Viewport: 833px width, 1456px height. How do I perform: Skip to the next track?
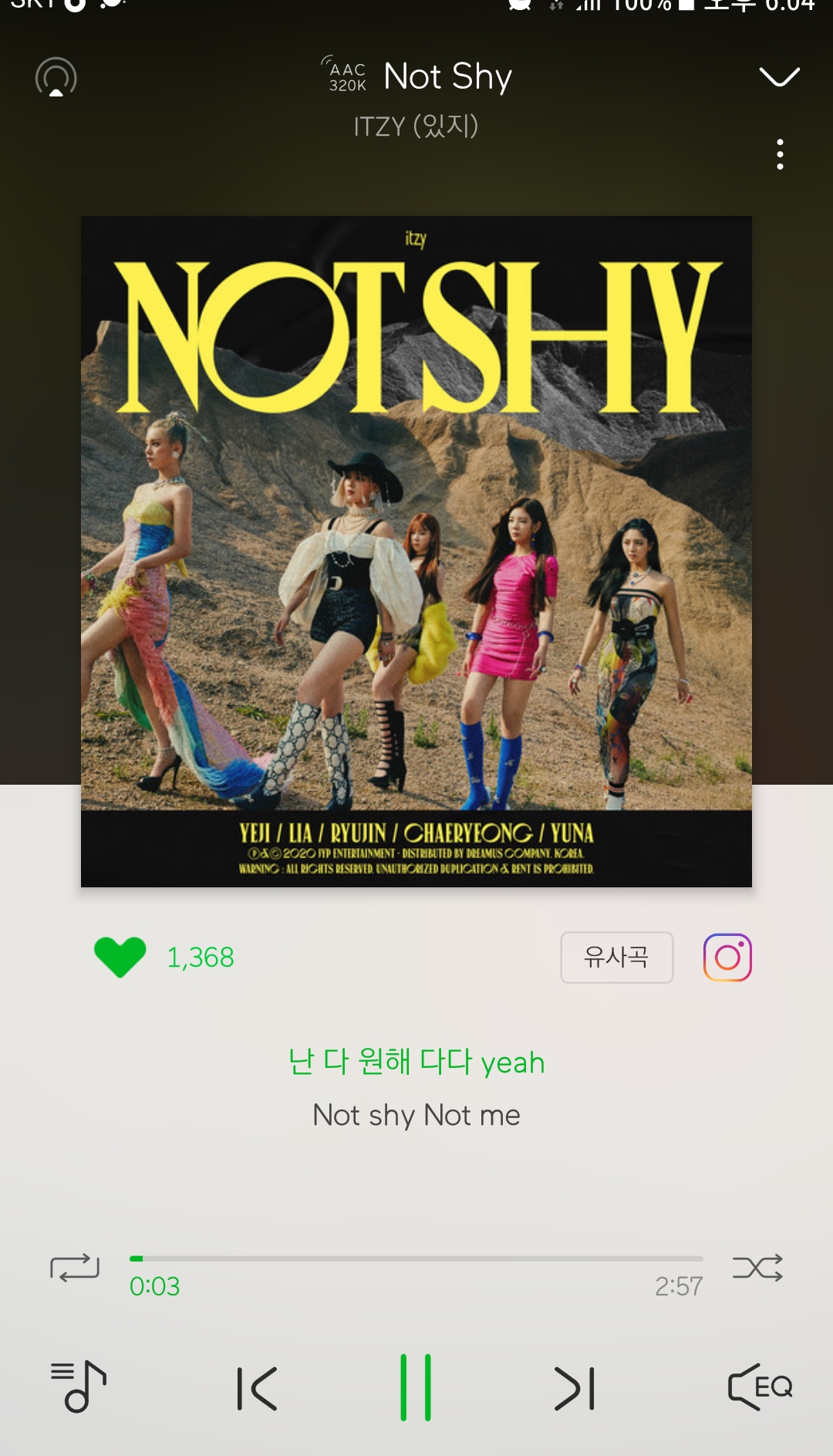[575, 1388]
